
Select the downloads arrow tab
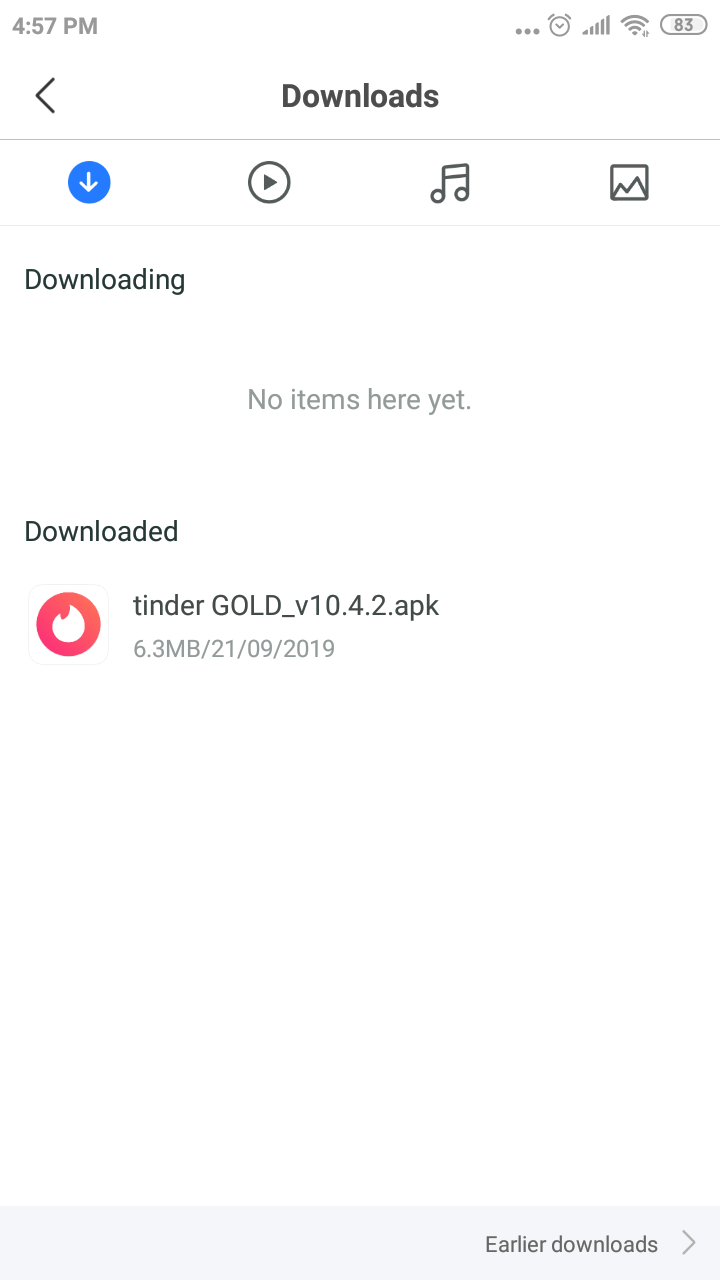click(89, 183)
